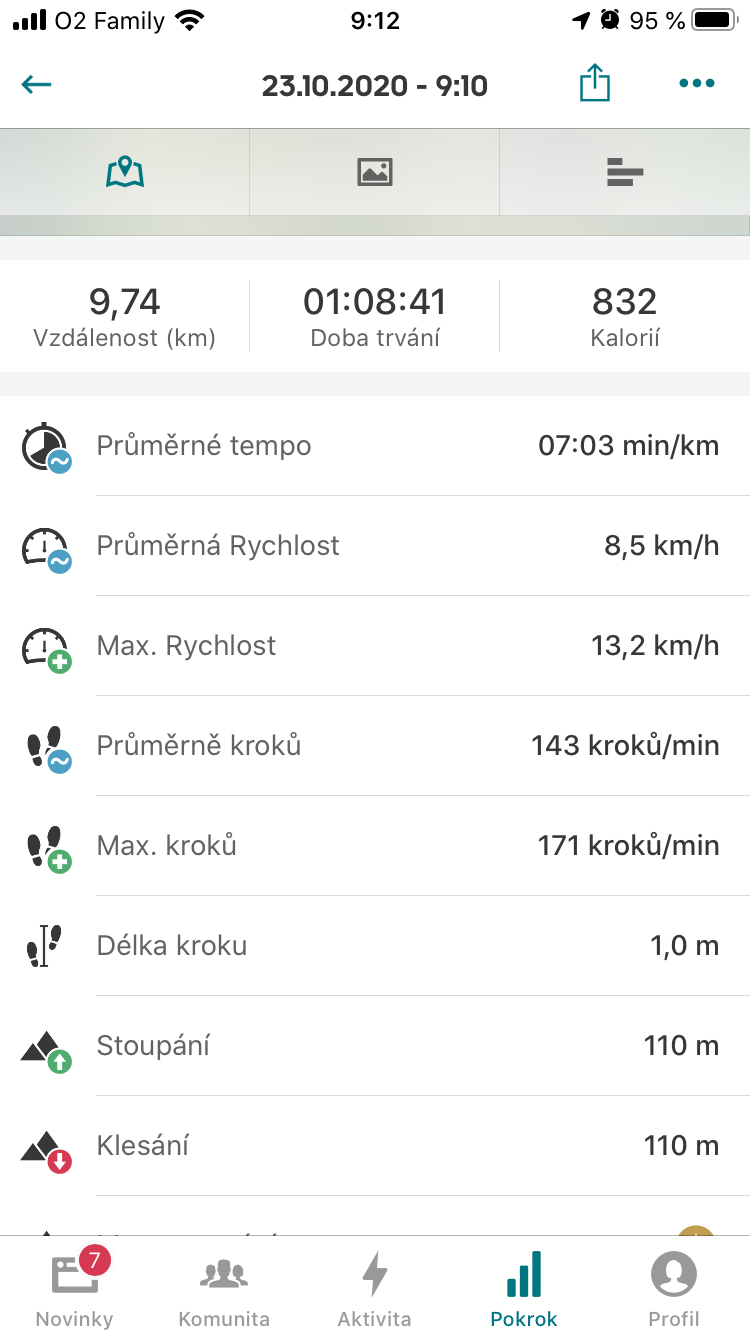The height and width of the screenshot is (1334, 750).
Task: Share this activity
Action: tap(594, 83)
